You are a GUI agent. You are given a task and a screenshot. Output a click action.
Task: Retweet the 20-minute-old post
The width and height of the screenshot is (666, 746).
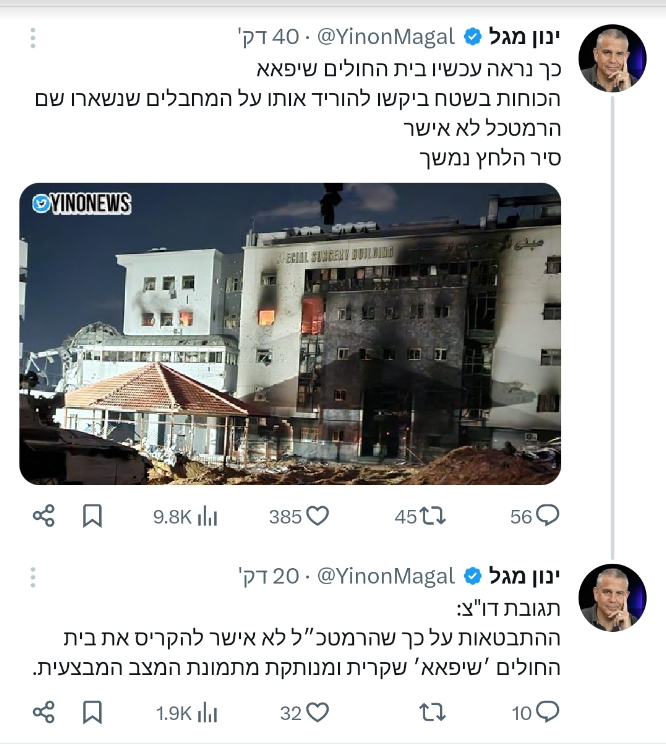tap(432, 712)
